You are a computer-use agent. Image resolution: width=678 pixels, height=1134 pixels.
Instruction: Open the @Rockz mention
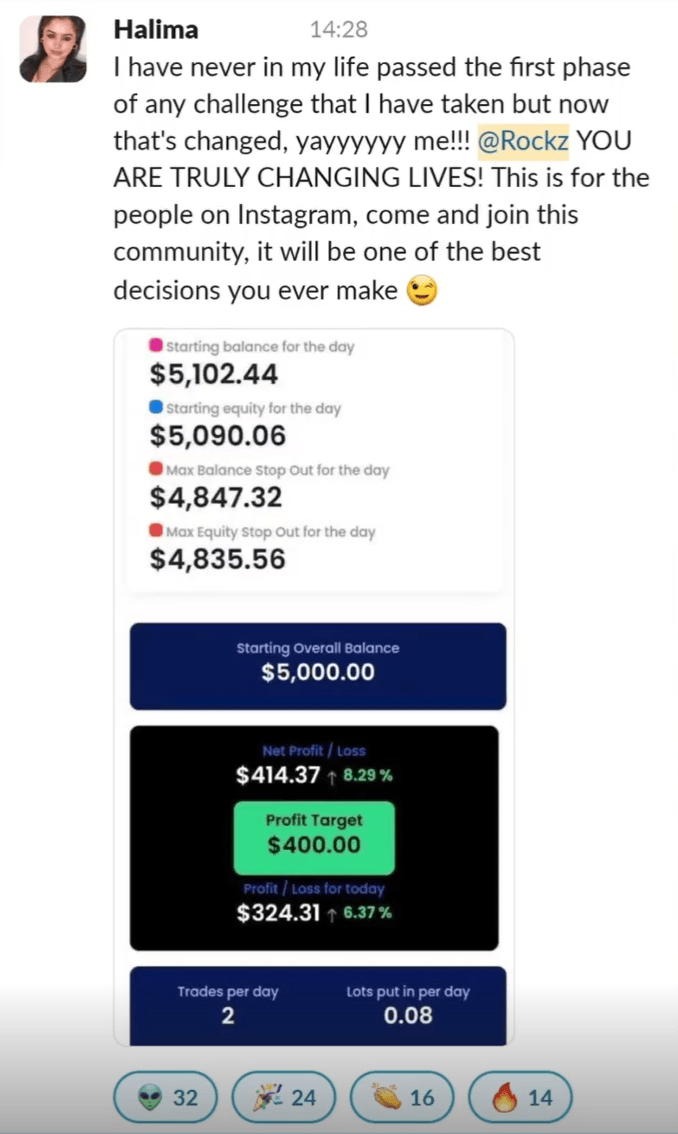[523, 141]
